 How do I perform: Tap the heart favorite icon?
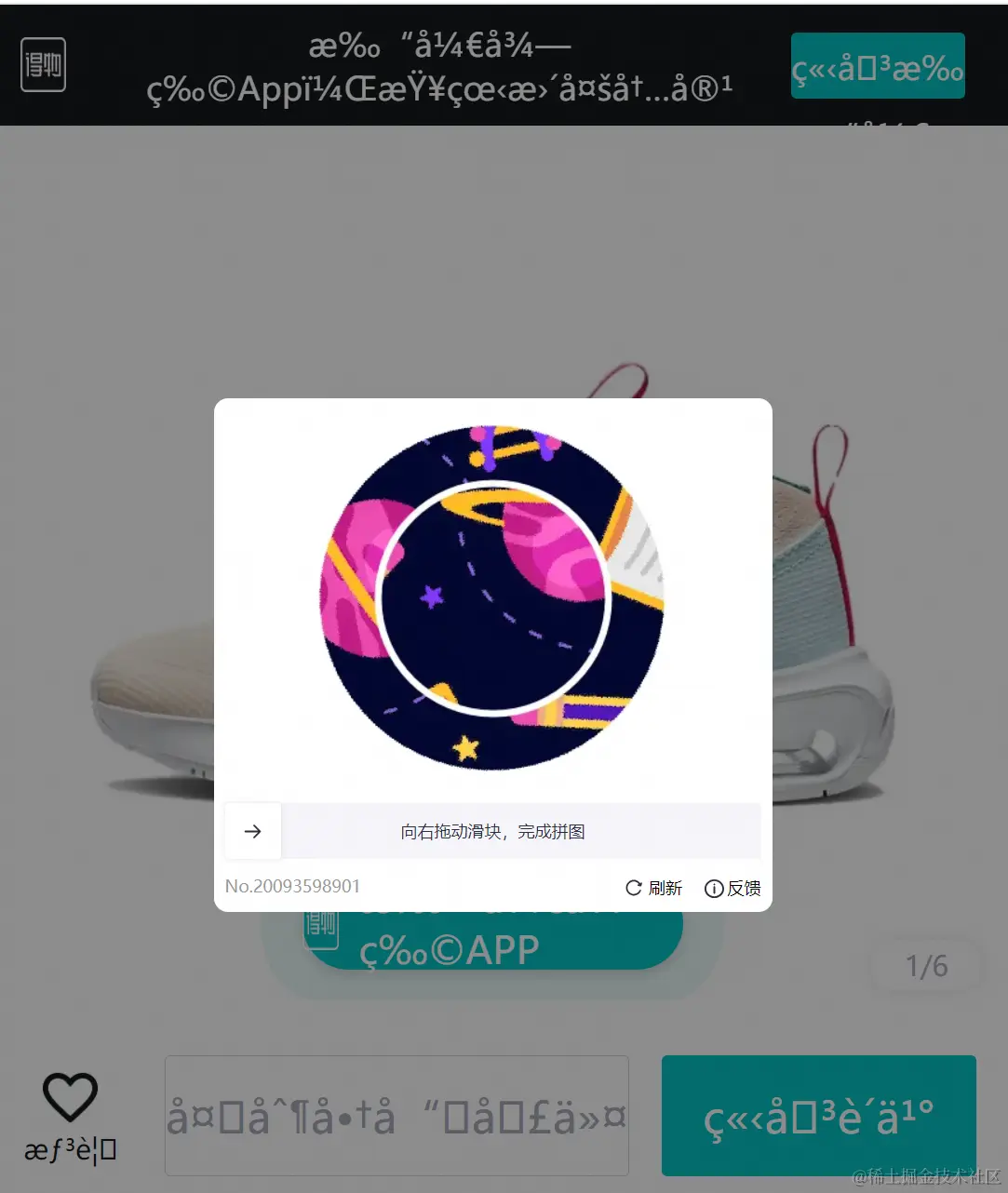click(70, 1098)
